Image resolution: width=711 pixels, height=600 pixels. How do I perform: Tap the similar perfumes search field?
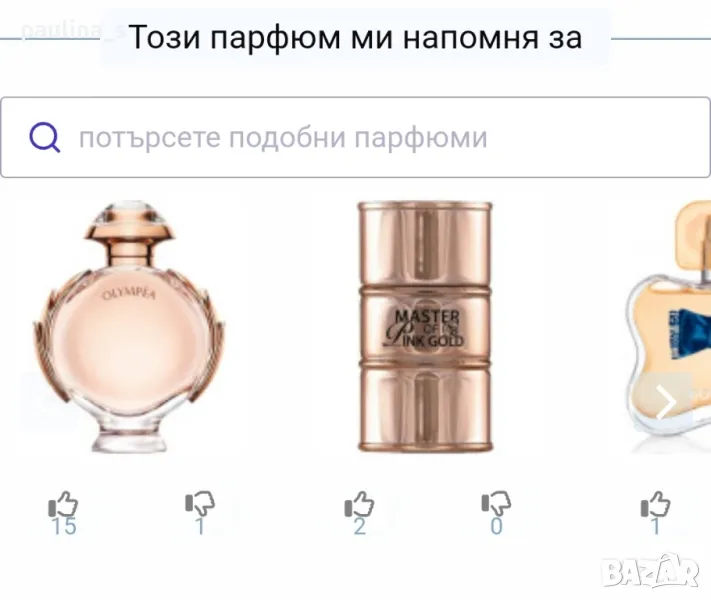click(x=355, y=137)
